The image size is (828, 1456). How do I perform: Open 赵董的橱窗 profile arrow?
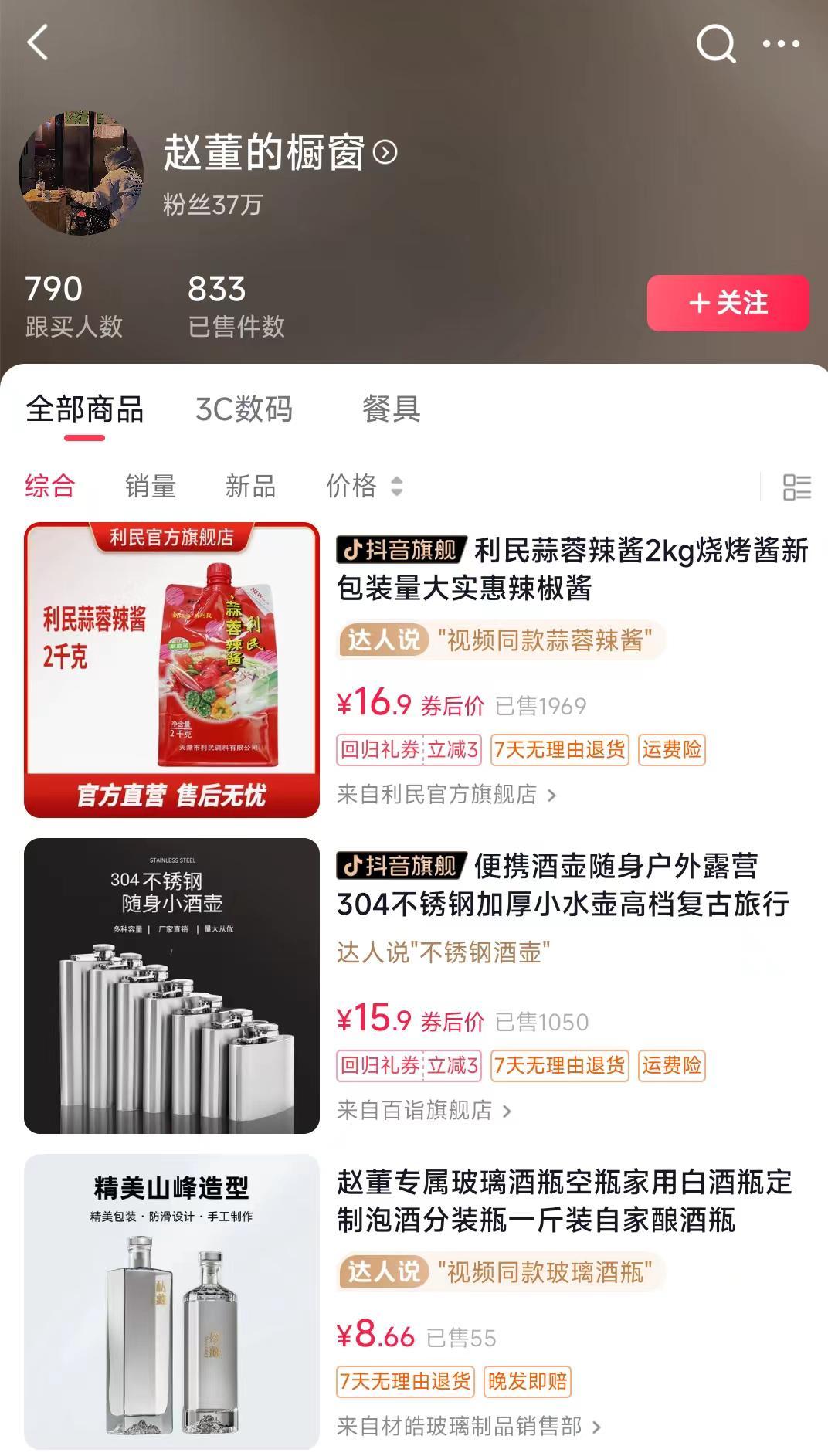[x=385, y=152]
